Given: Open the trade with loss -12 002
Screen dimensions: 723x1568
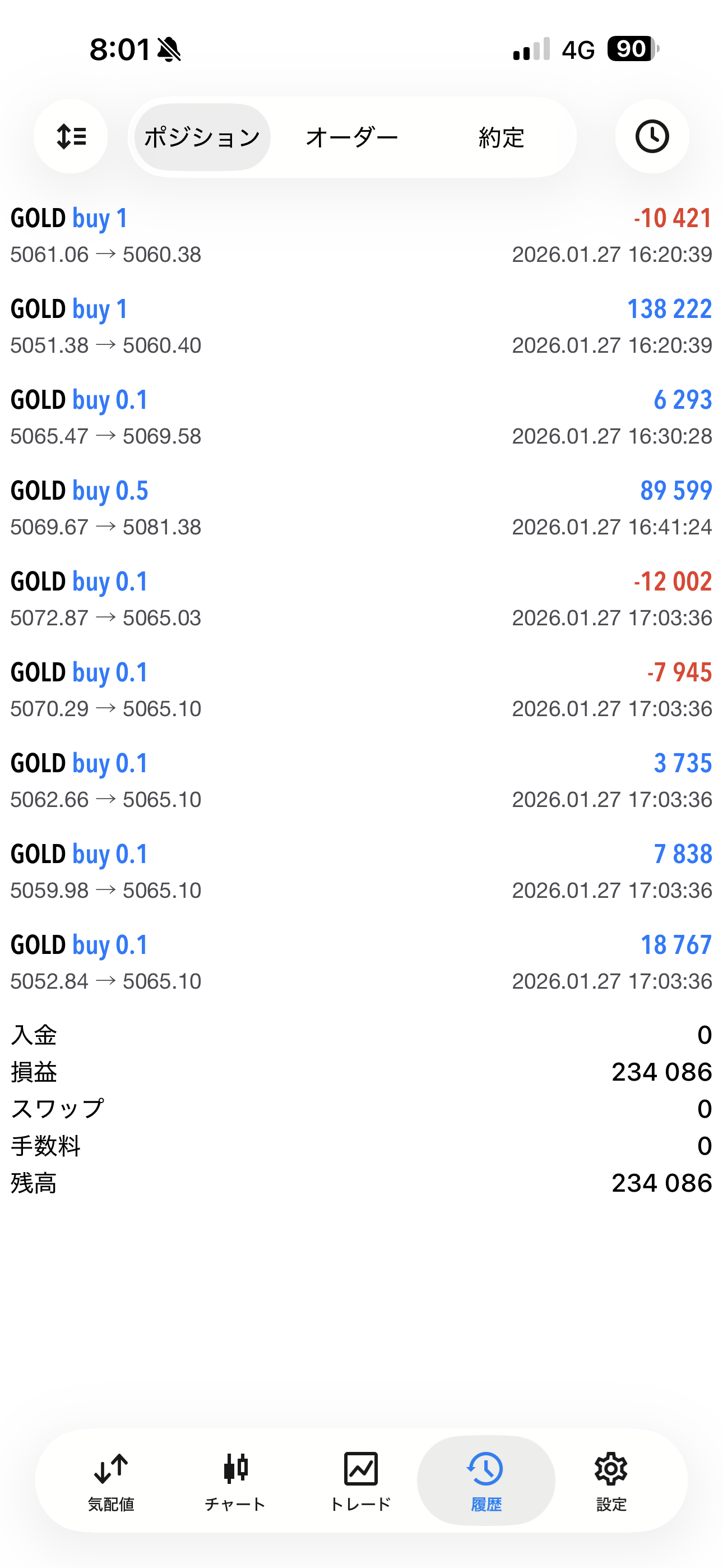Looking at the screenshot, I should (361, 599).
